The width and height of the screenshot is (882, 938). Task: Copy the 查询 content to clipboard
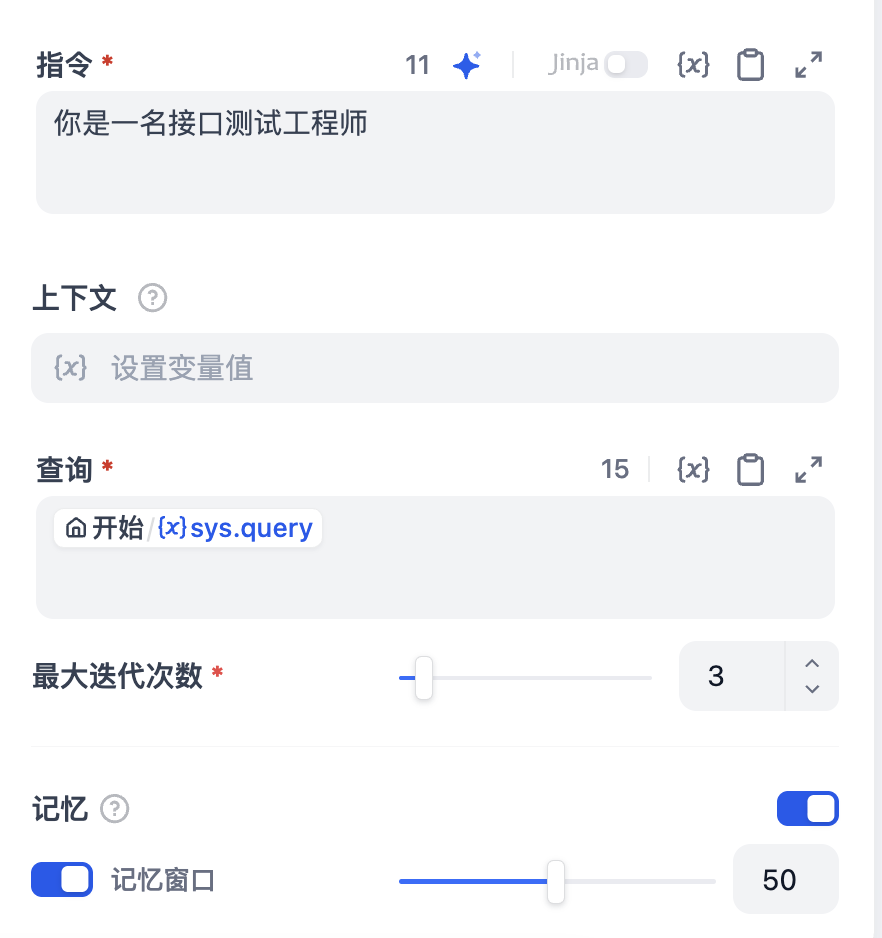coord(750,469)
